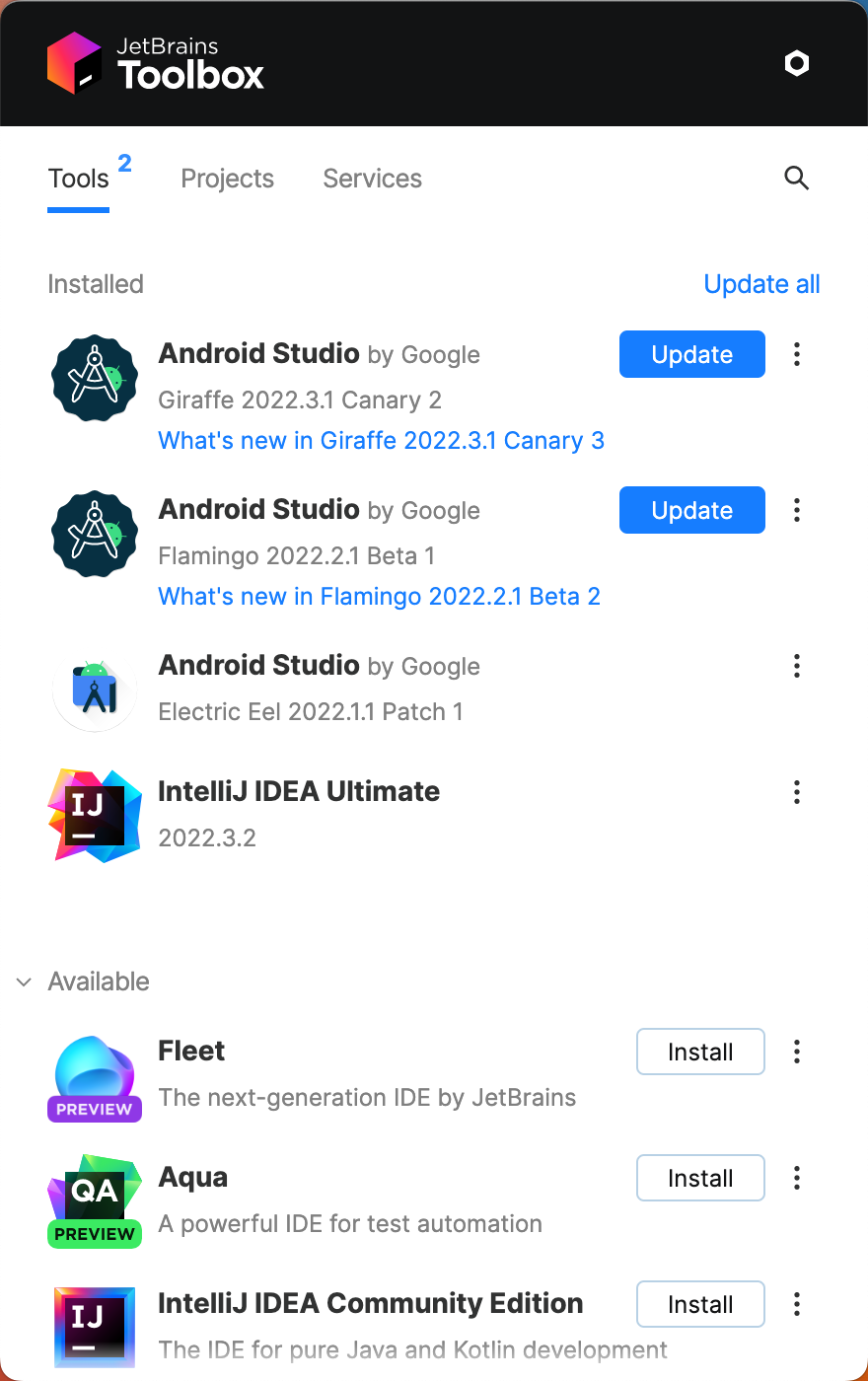This screenshot has width=868, height=1381.
Task: Open the Android Studio Giraffe app icon
Action: pyautogui.click(x=94, y=378)
